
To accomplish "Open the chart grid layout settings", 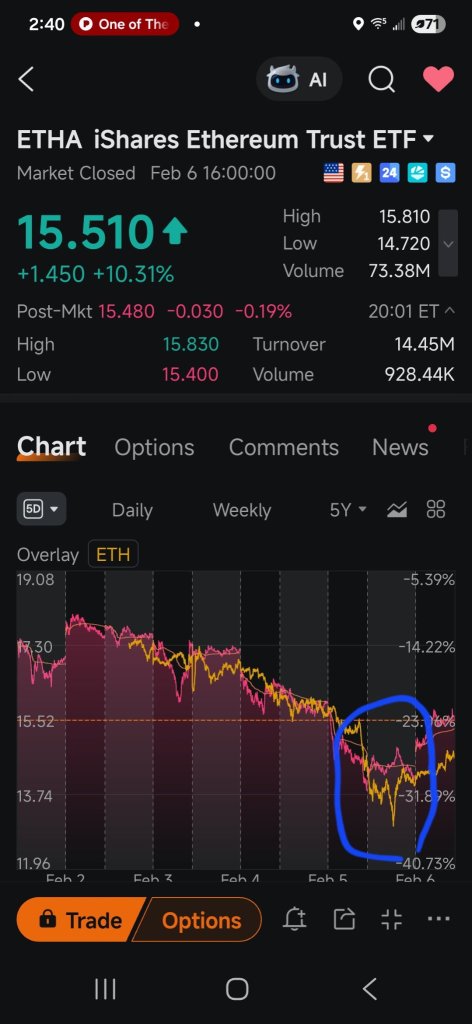I will click(x=435, y=509).
